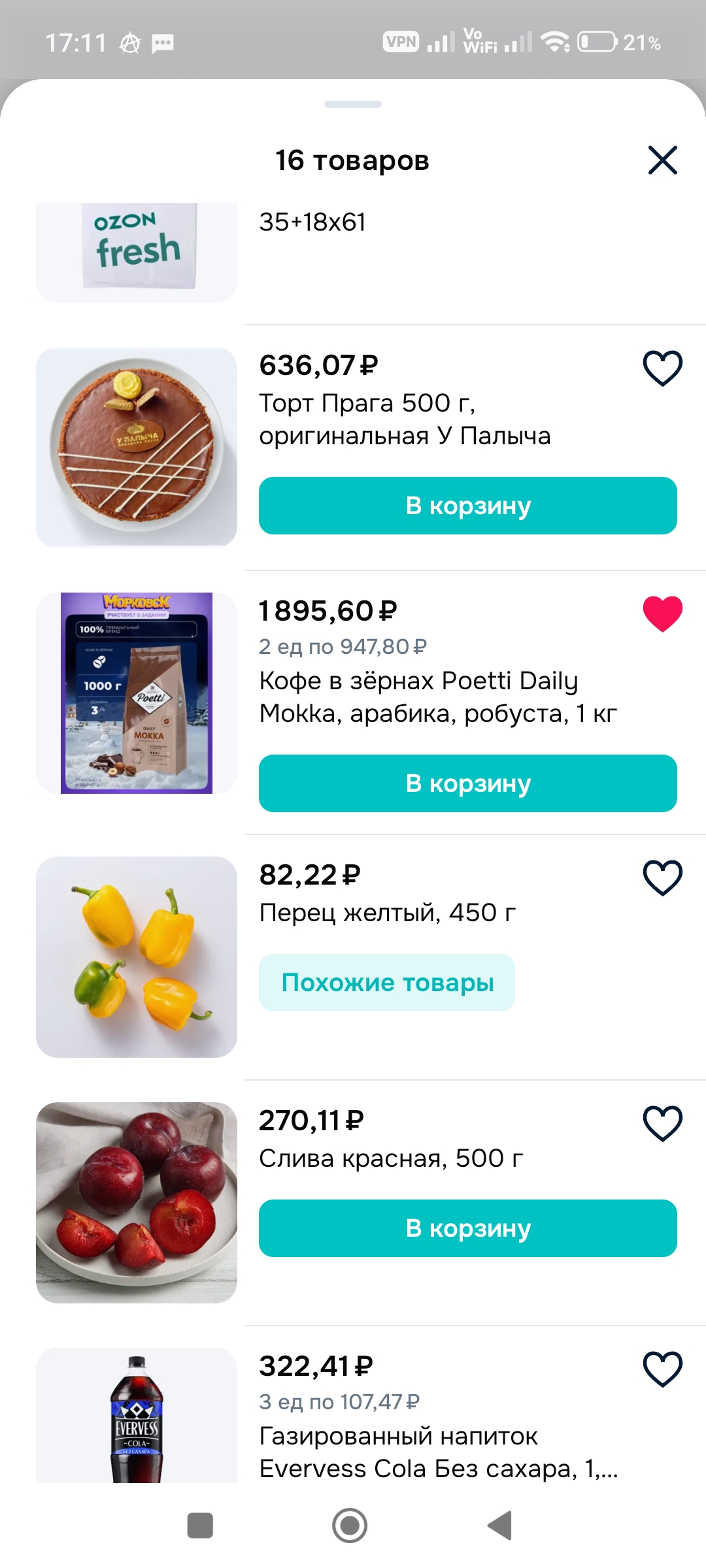The width and height of the screenshot is (706, 1568).
Task: Open the Торт Прага product image
Action: [x=137, y=448]
